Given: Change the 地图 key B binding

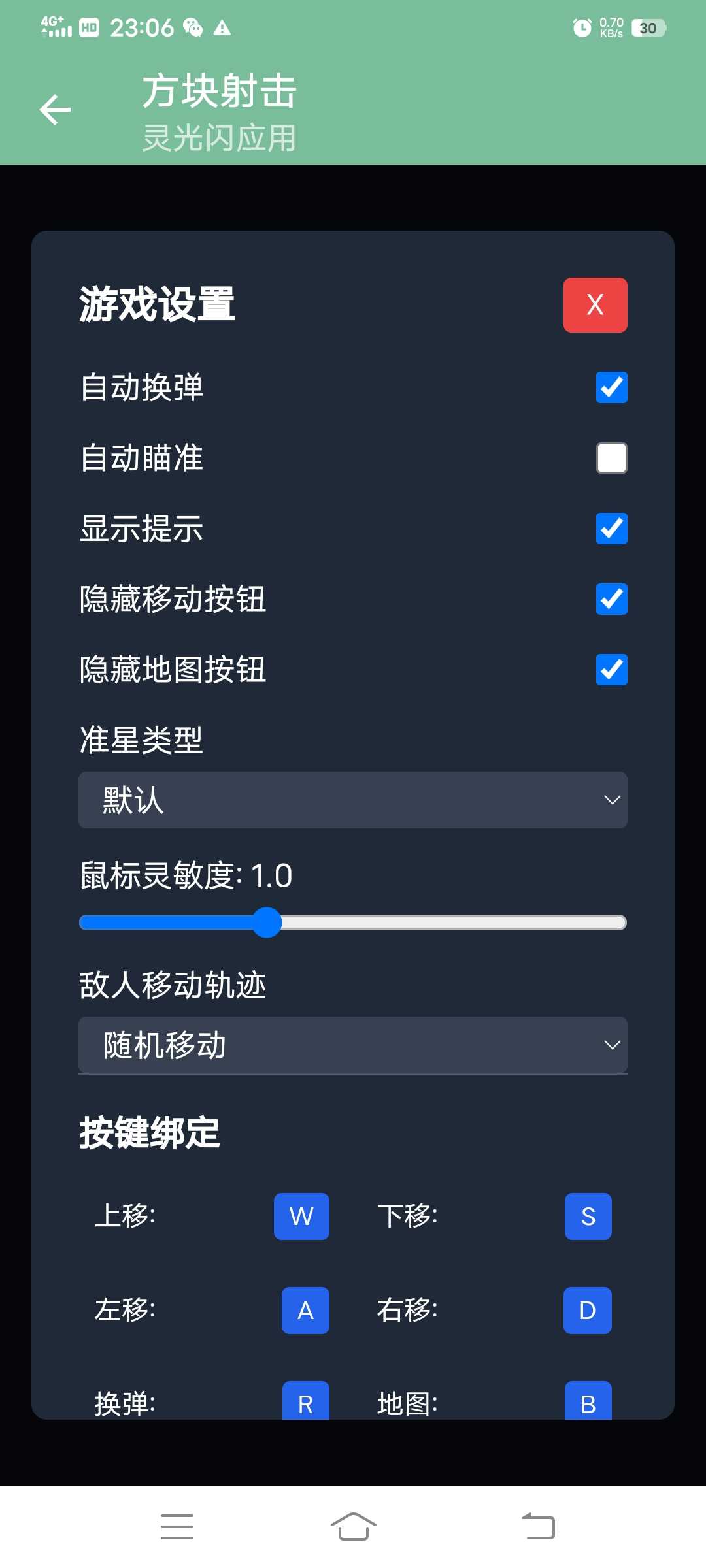Looking at the screenshot, I should click(x=588, y=1401).
